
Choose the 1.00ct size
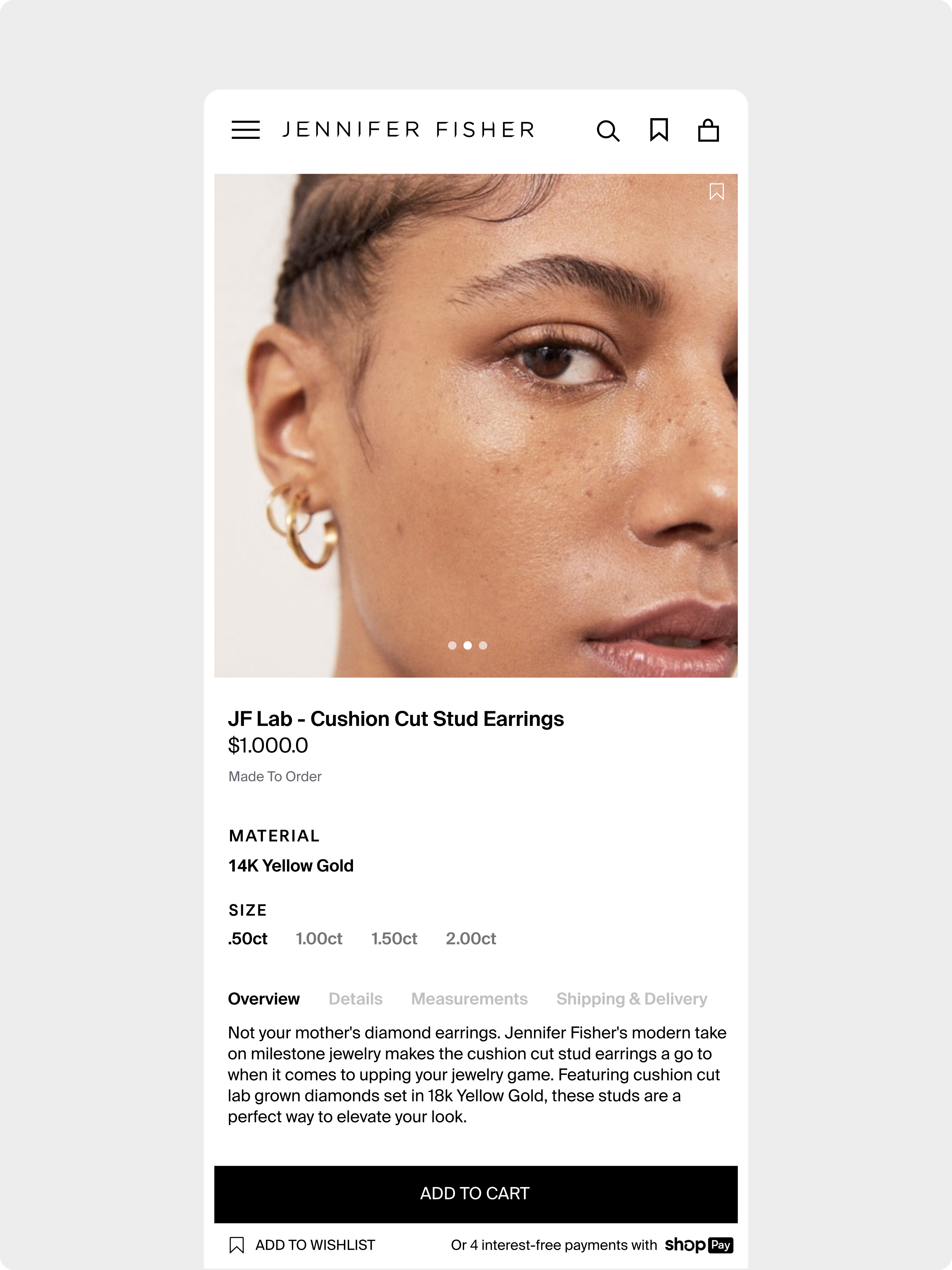click(x=319, y=938)
